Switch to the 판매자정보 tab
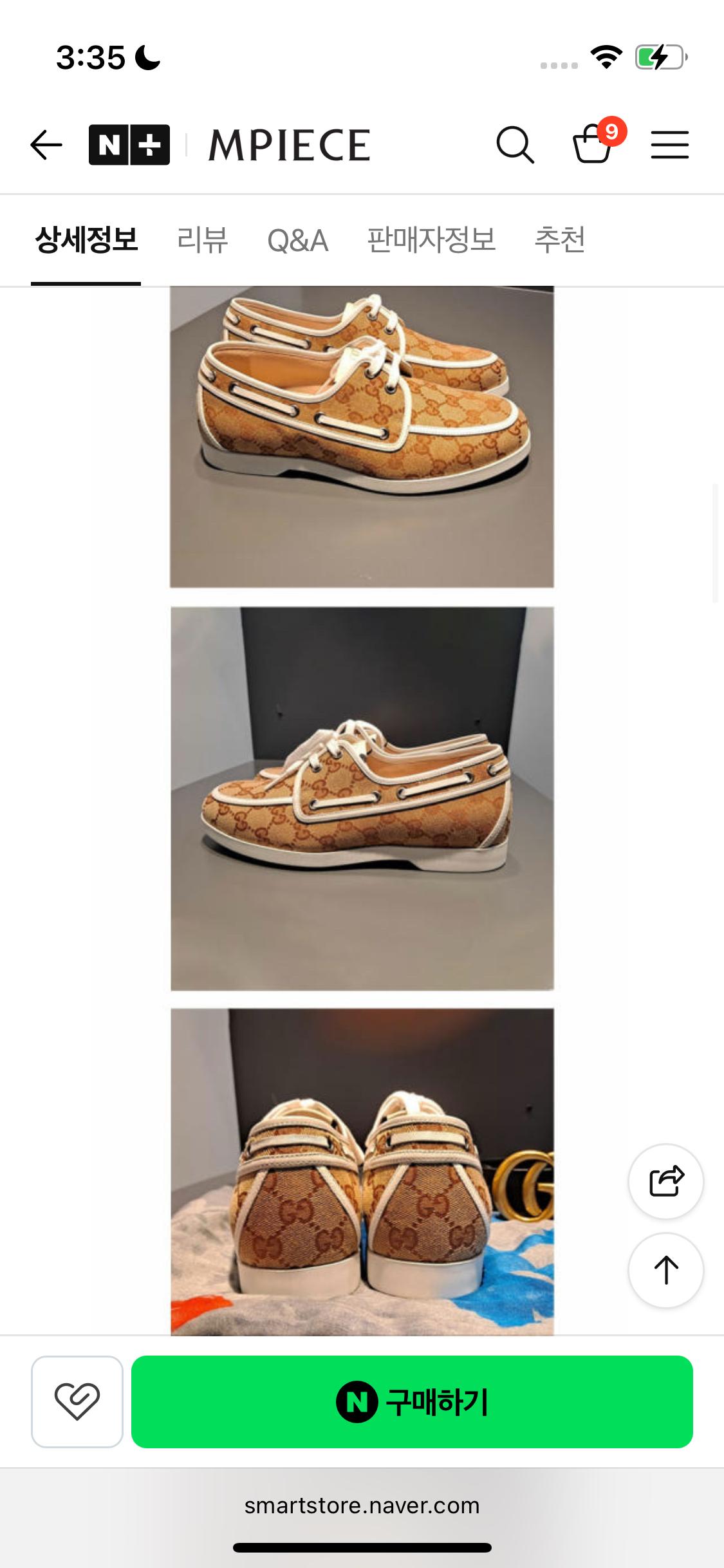 click(431, 240)
